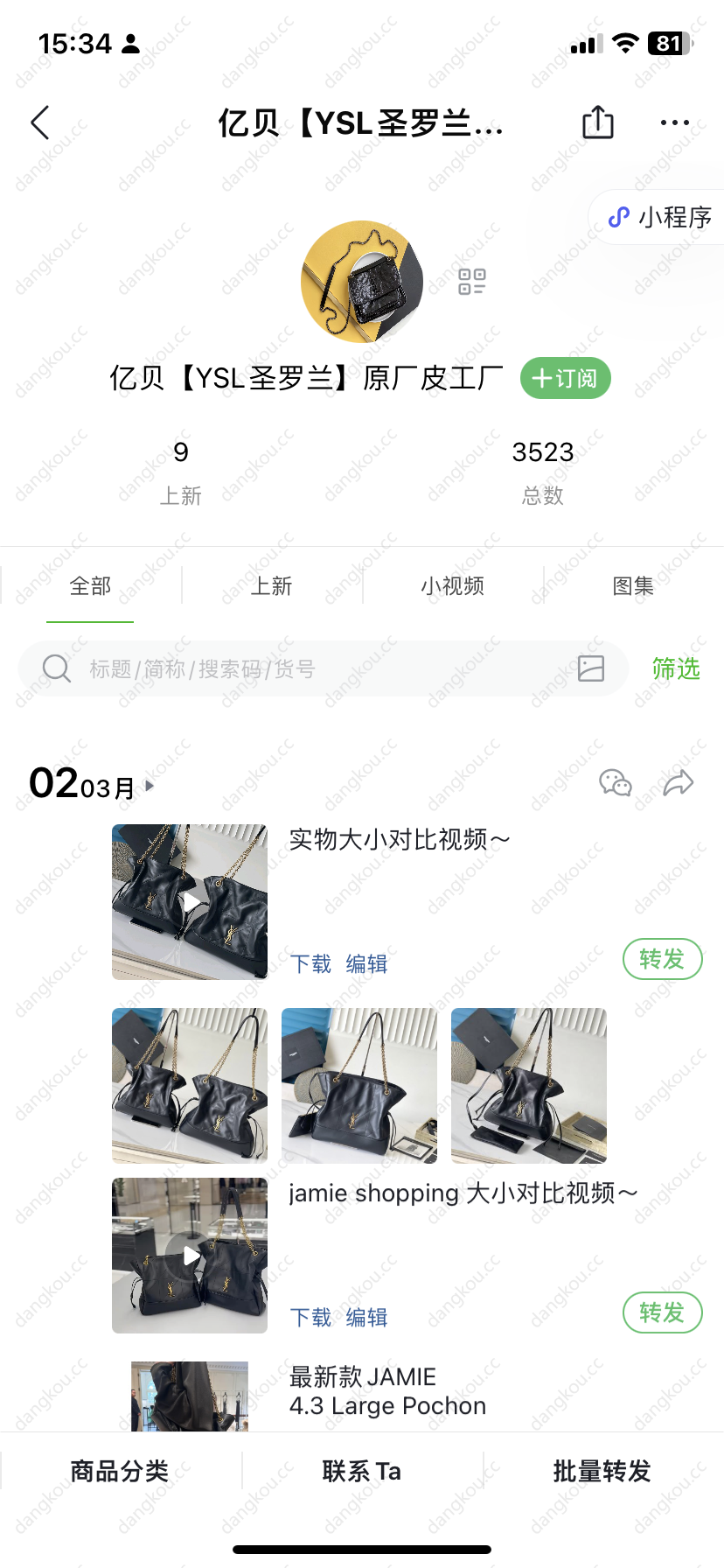
Task: Switch to the 小视频 tab
Action: (x=452, y=585)
